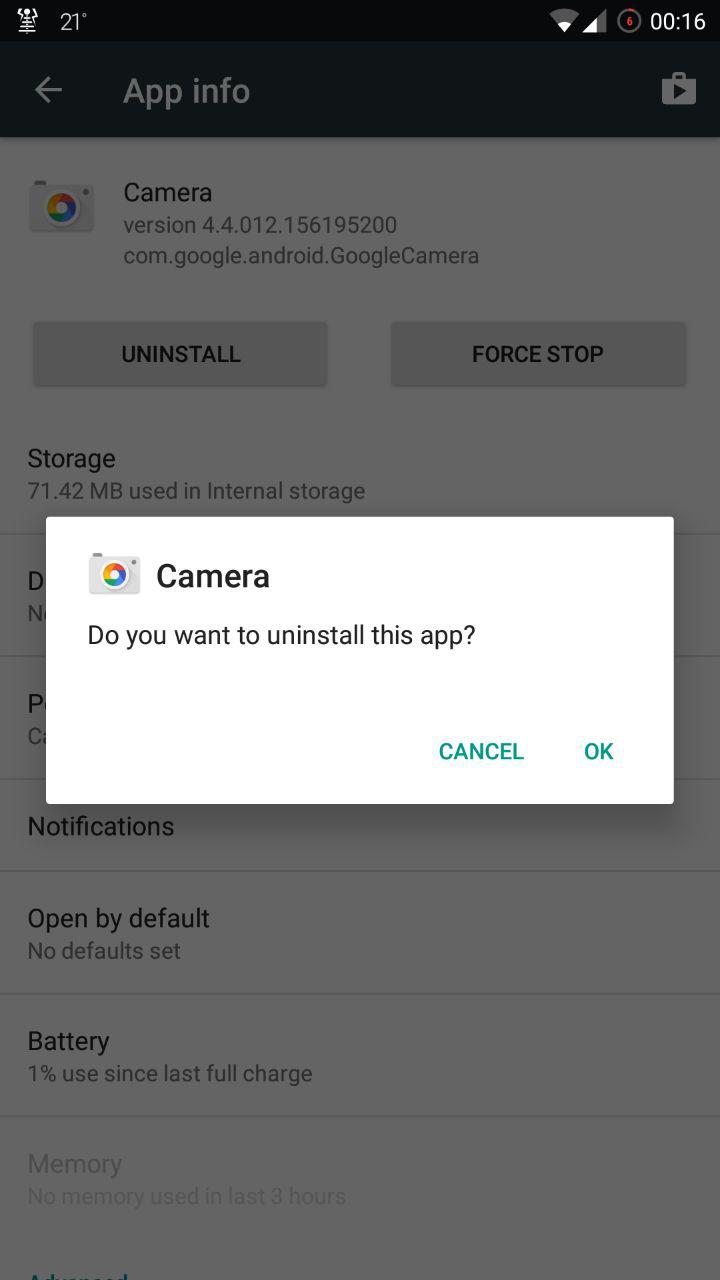Confirm uninstall by tapping OK

[x=598, y=751]
